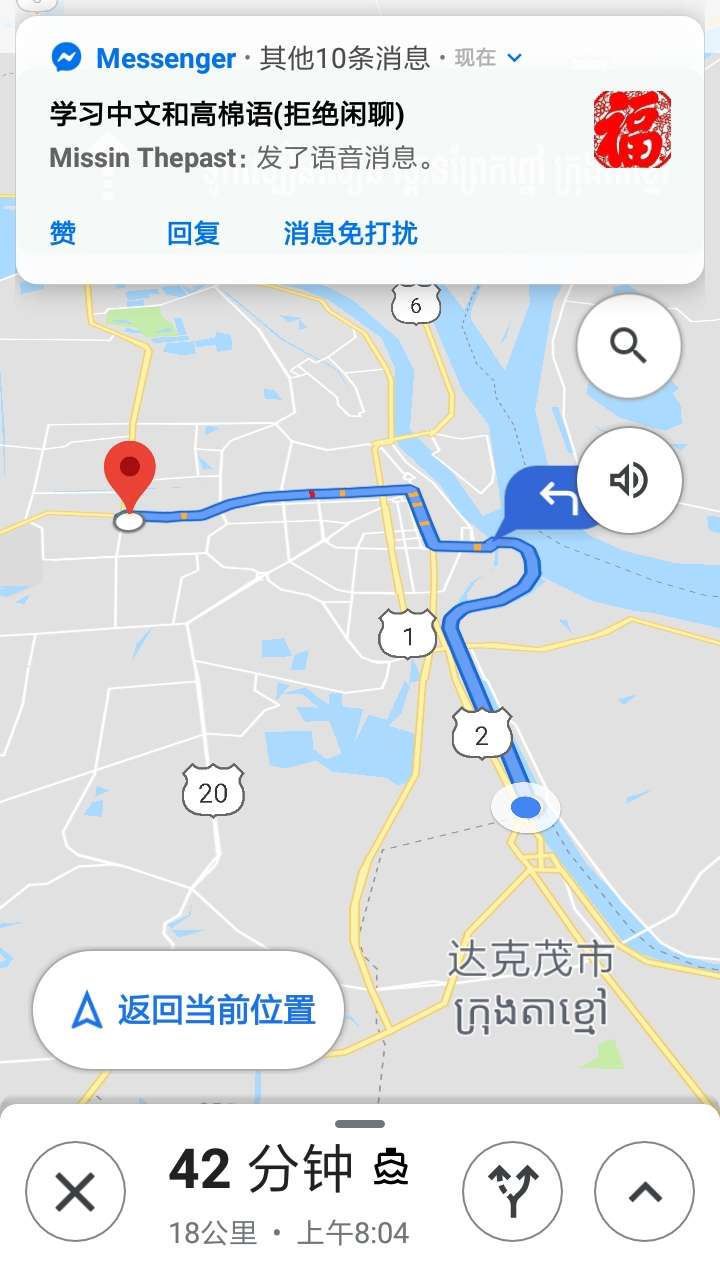
Task: Tap 消息免打扰 to mute the conversation
Action: tap(350, 234)
